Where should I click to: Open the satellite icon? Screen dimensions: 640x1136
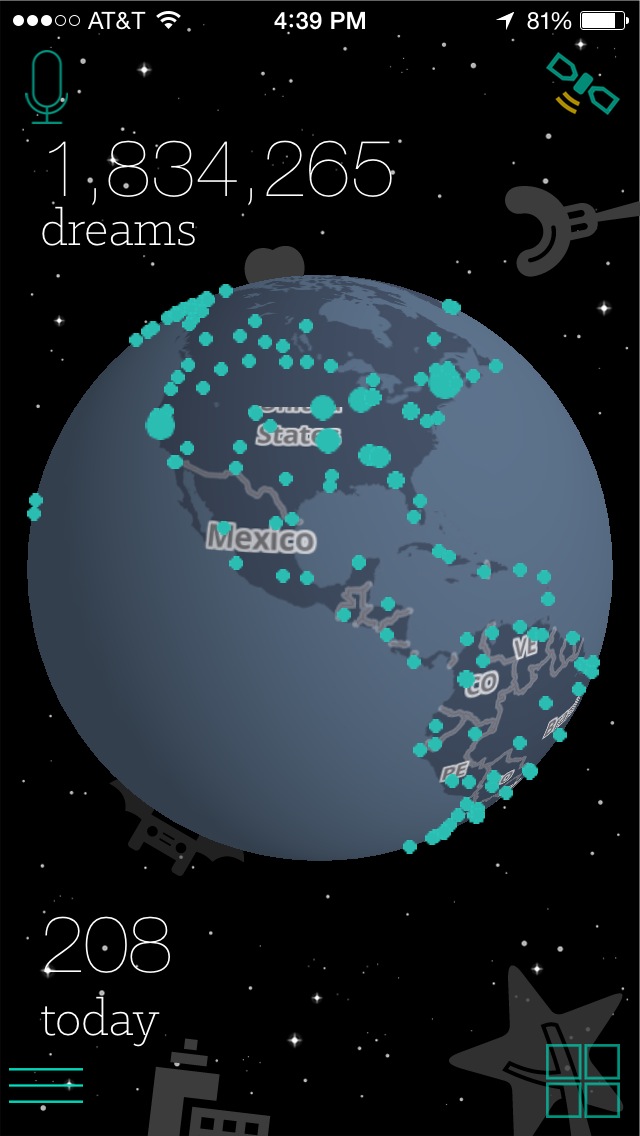(582, 84)
